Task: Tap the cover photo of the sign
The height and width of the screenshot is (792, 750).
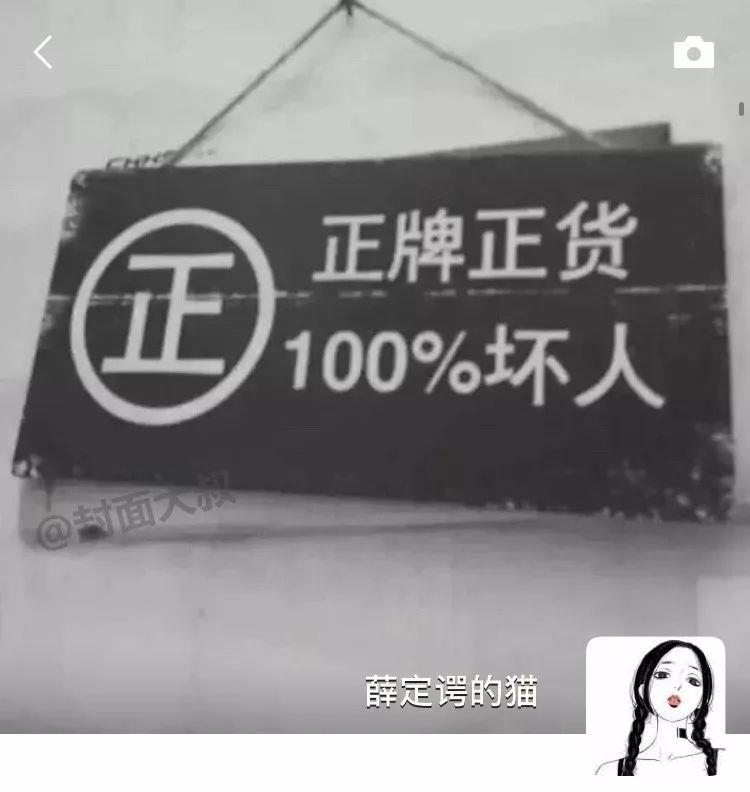Action: pos(375,330)
